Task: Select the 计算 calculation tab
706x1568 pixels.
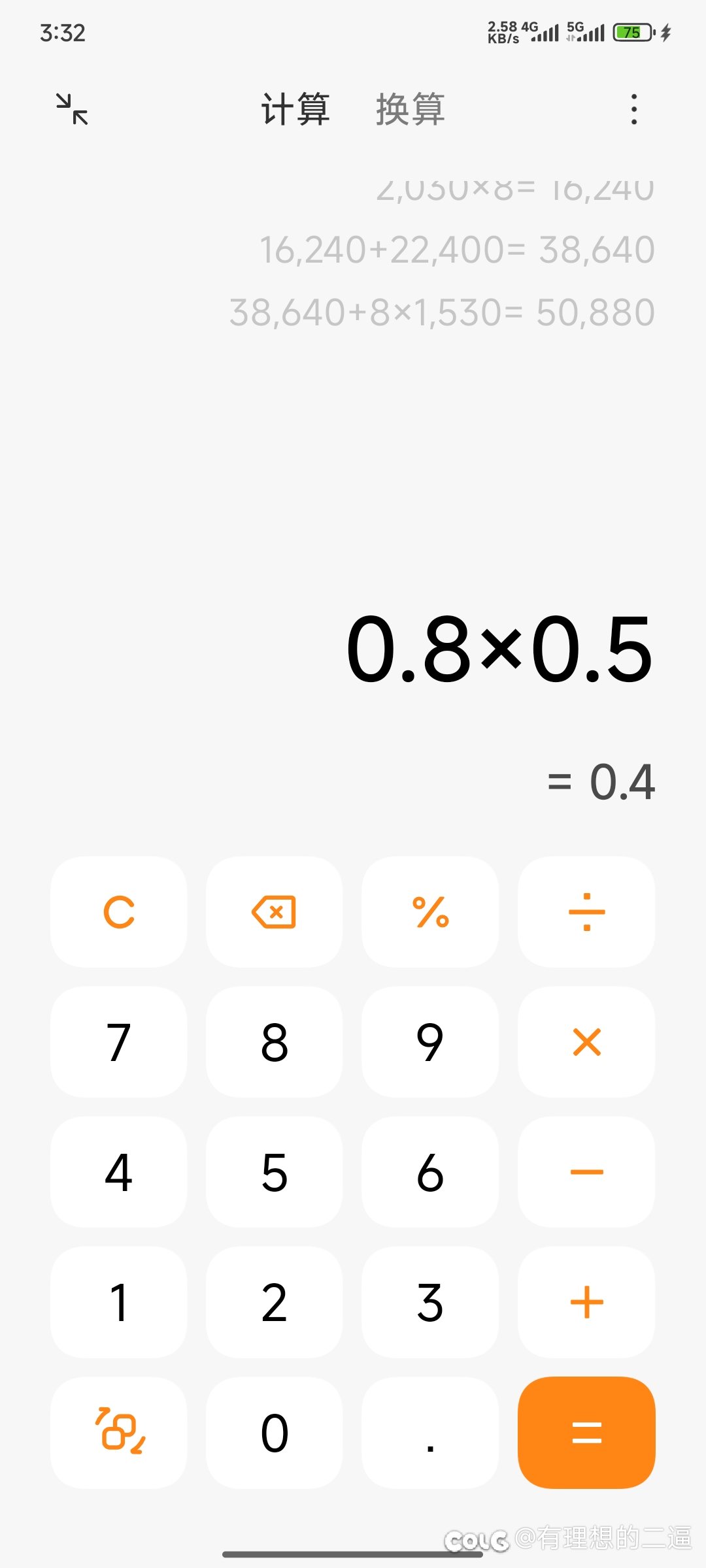Action: click(x=295, y=109)
